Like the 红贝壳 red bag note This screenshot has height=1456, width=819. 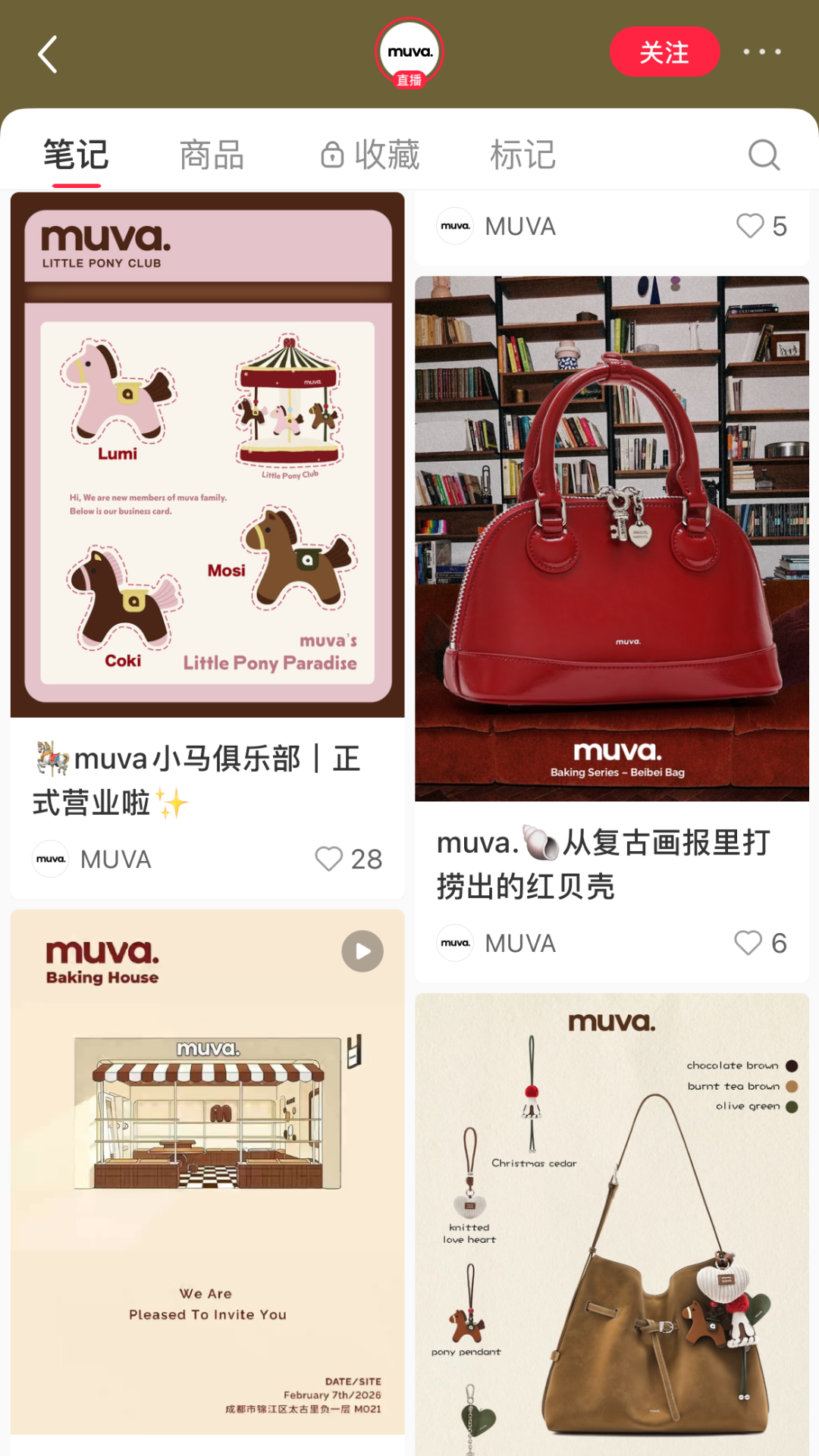tap(748, 943)
